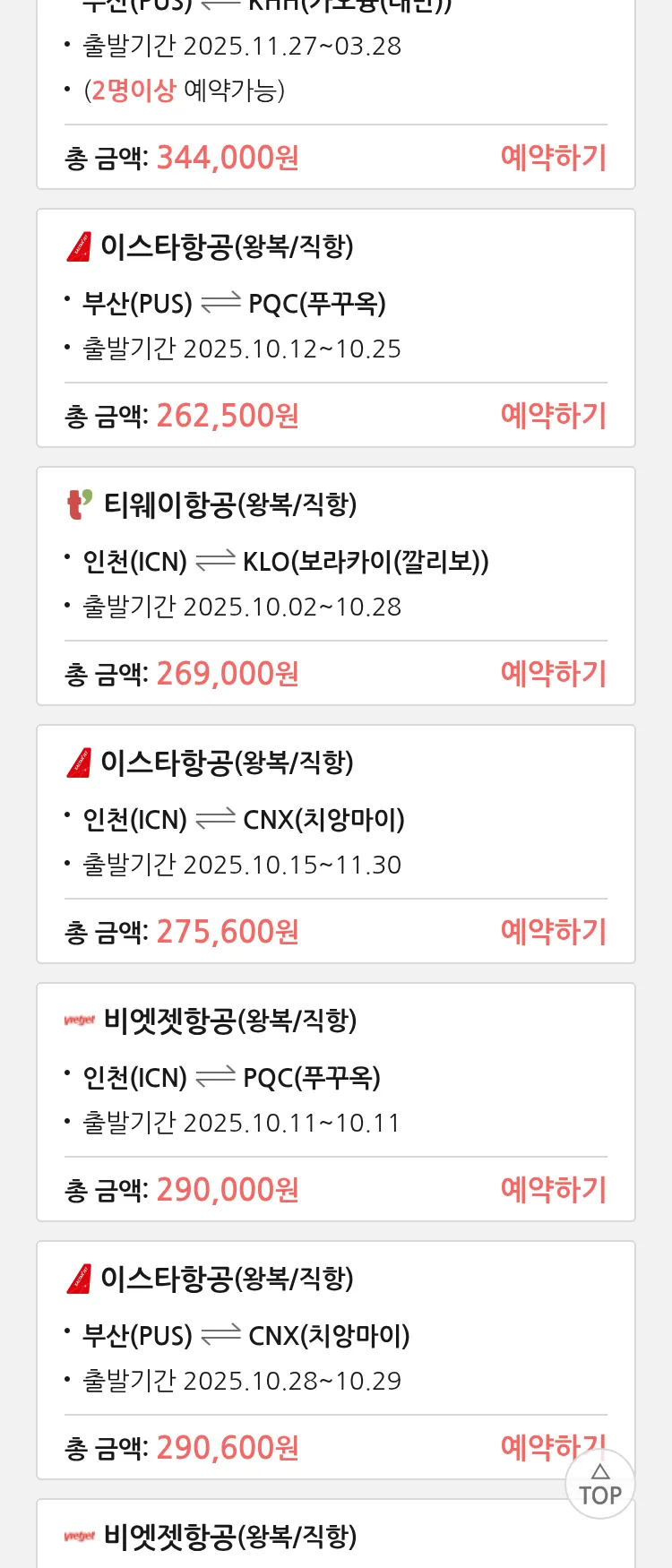Jump back to top with TOP button
Screen dimensions: 672x1568
(x=600, y=1486)
